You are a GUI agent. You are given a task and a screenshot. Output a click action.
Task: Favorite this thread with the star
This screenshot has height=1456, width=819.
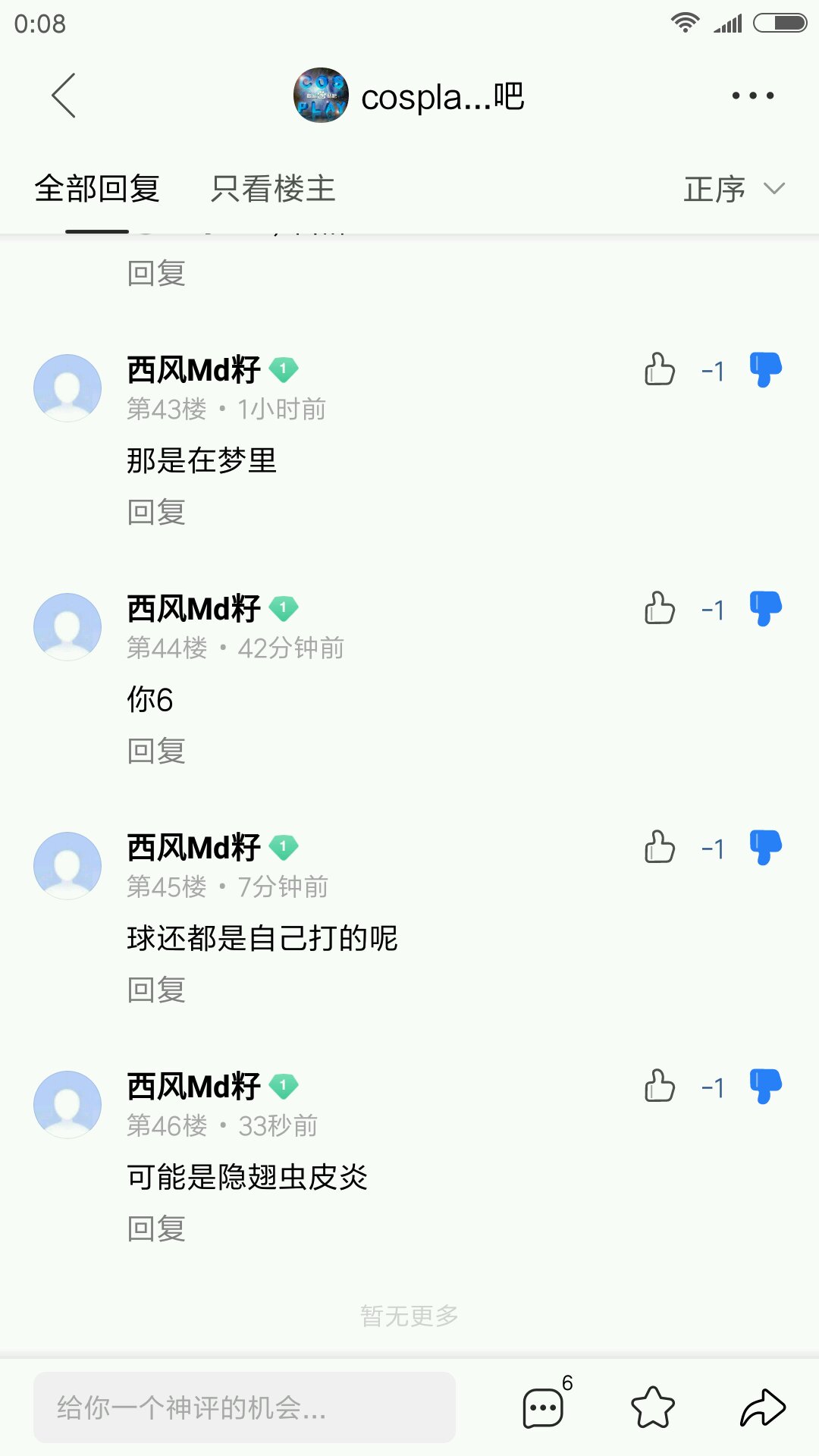click(653, 1407)
